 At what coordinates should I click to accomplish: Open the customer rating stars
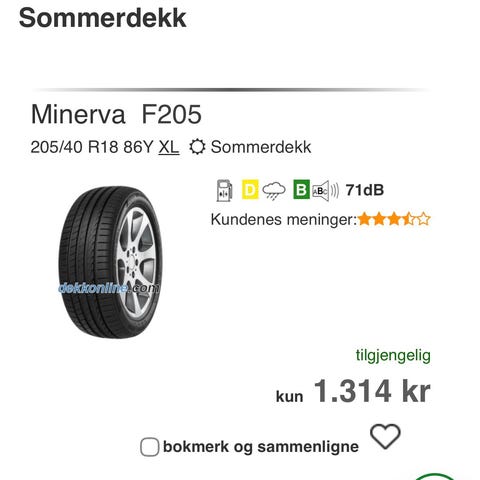(394, 219)
